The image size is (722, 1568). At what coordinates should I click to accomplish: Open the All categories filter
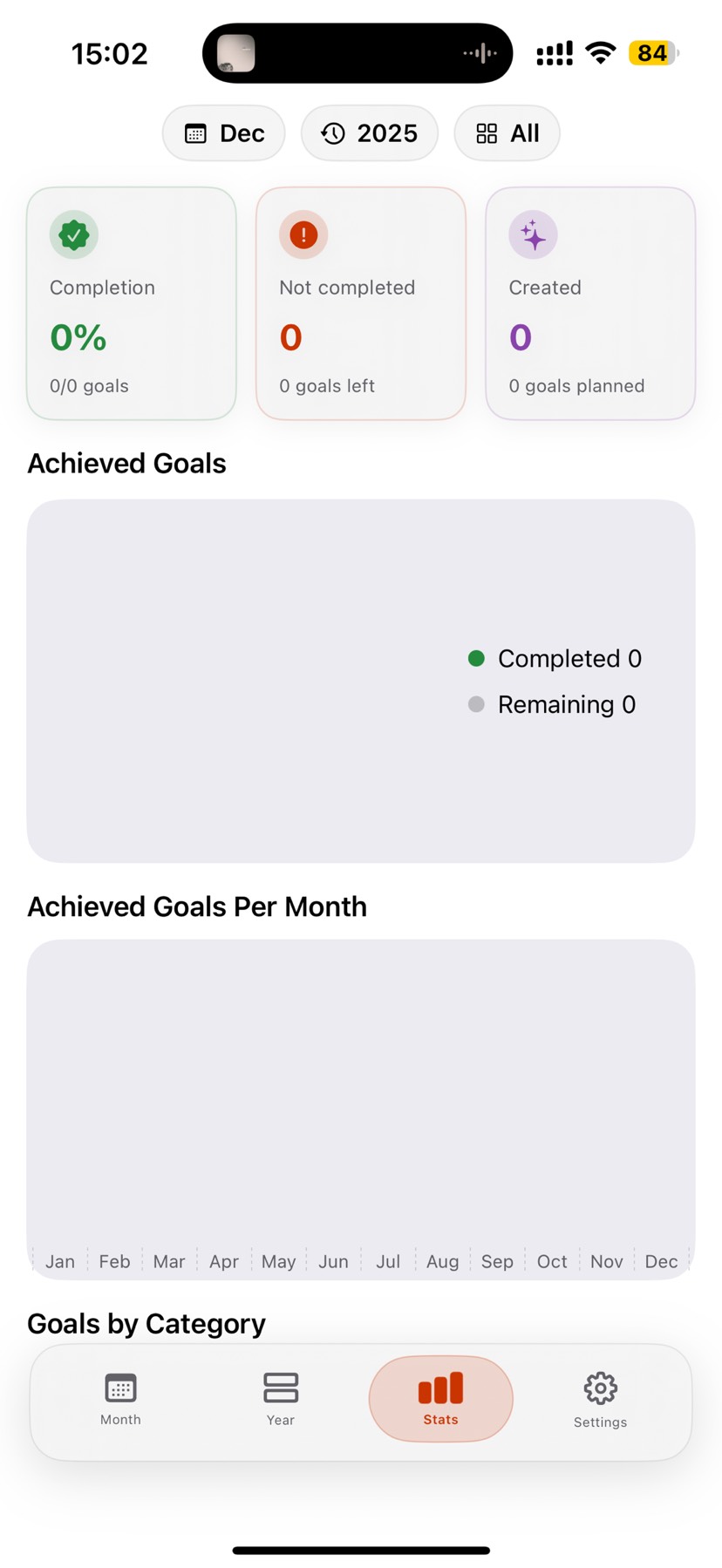tap(507, 133)
